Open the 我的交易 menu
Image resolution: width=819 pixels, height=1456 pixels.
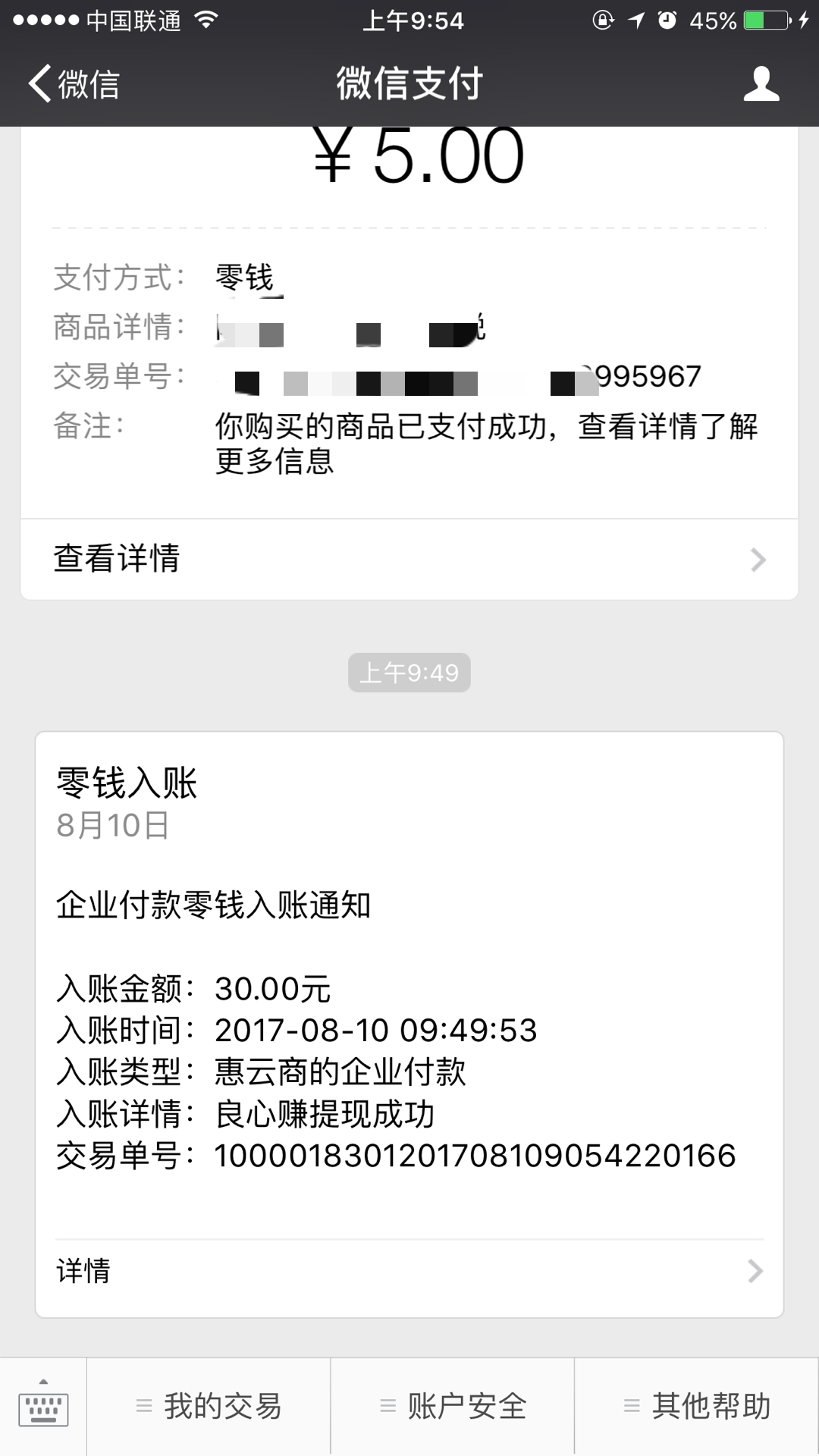[209, 1407]
